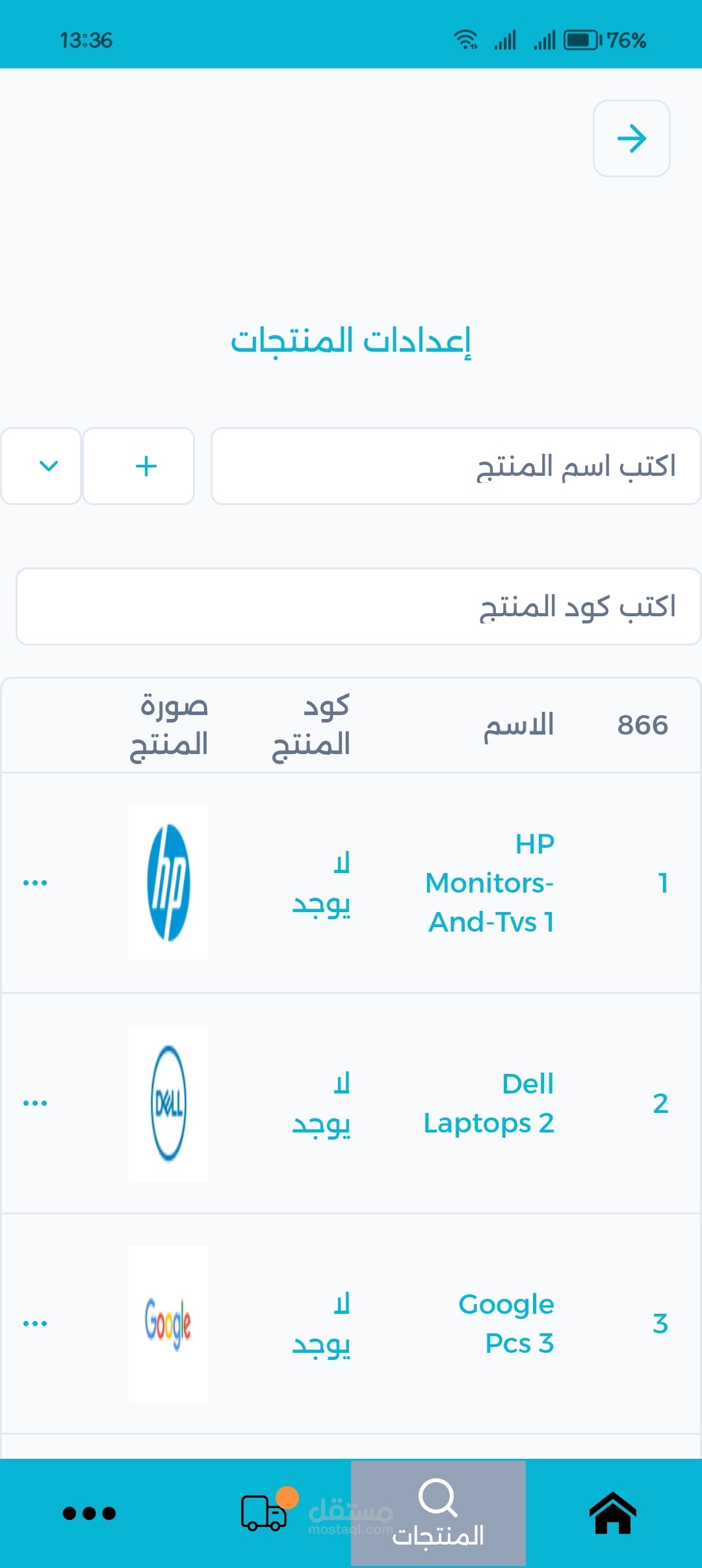Expand the chevron dropdown next to plus

pos(40,466)
